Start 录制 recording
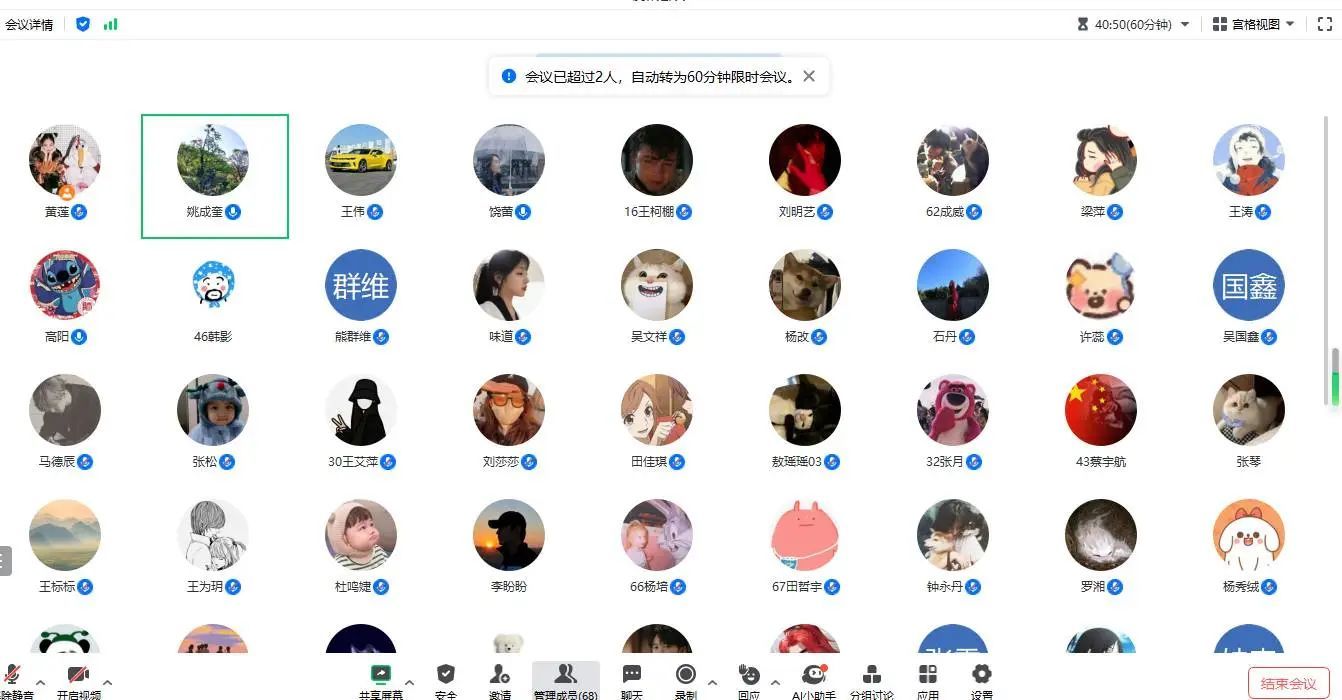 (686, 679)
